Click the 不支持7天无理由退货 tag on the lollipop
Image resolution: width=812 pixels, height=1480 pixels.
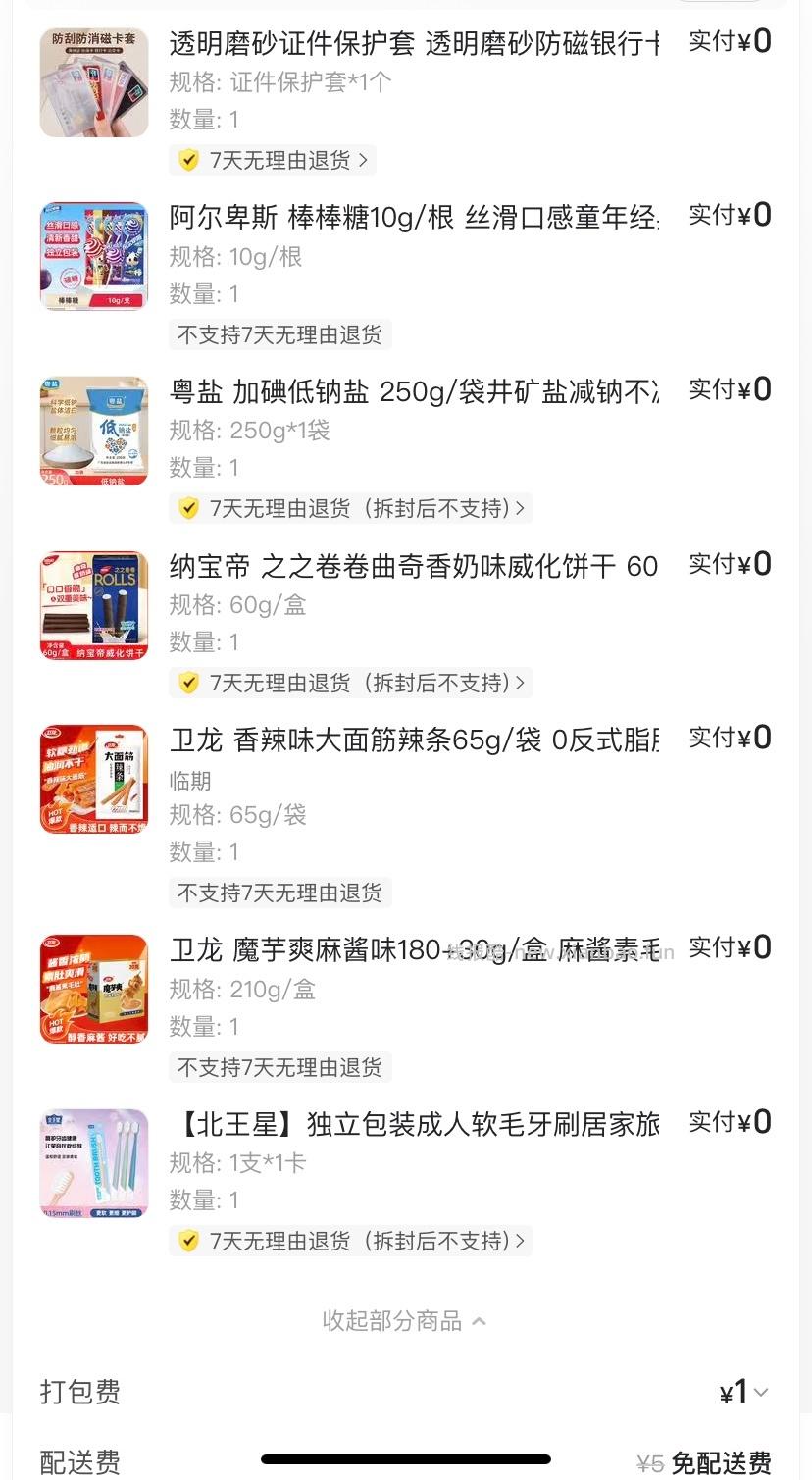pyautogui.click(x=279, y=334)
